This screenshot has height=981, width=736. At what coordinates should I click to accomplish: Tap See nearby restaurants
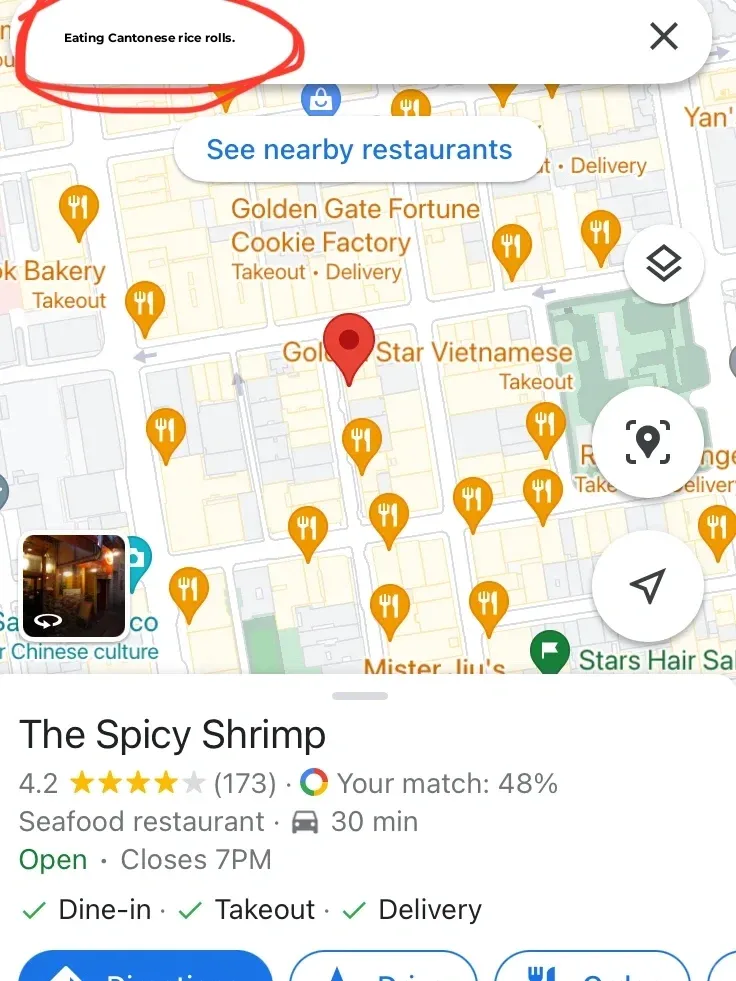(x=359, y=150)
